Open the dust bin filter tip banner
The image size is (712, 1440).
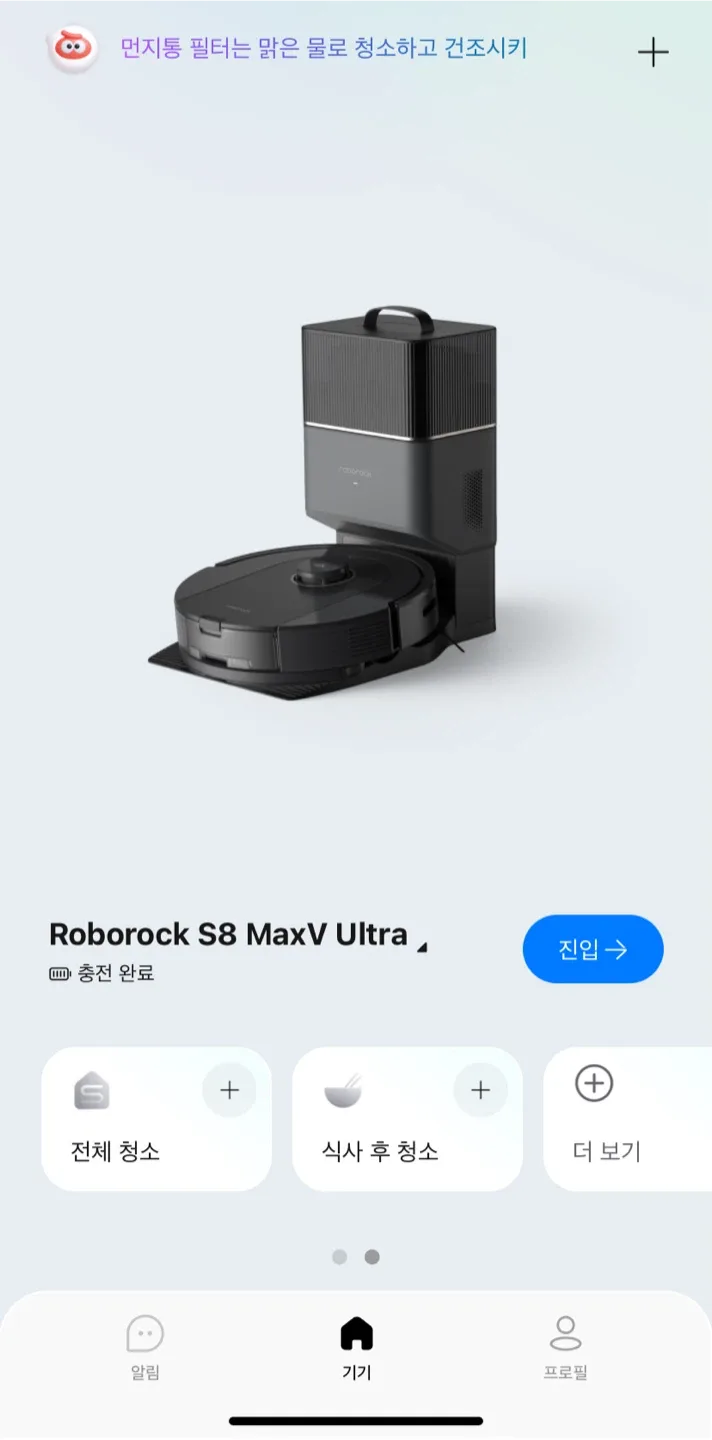coord(323,48)
